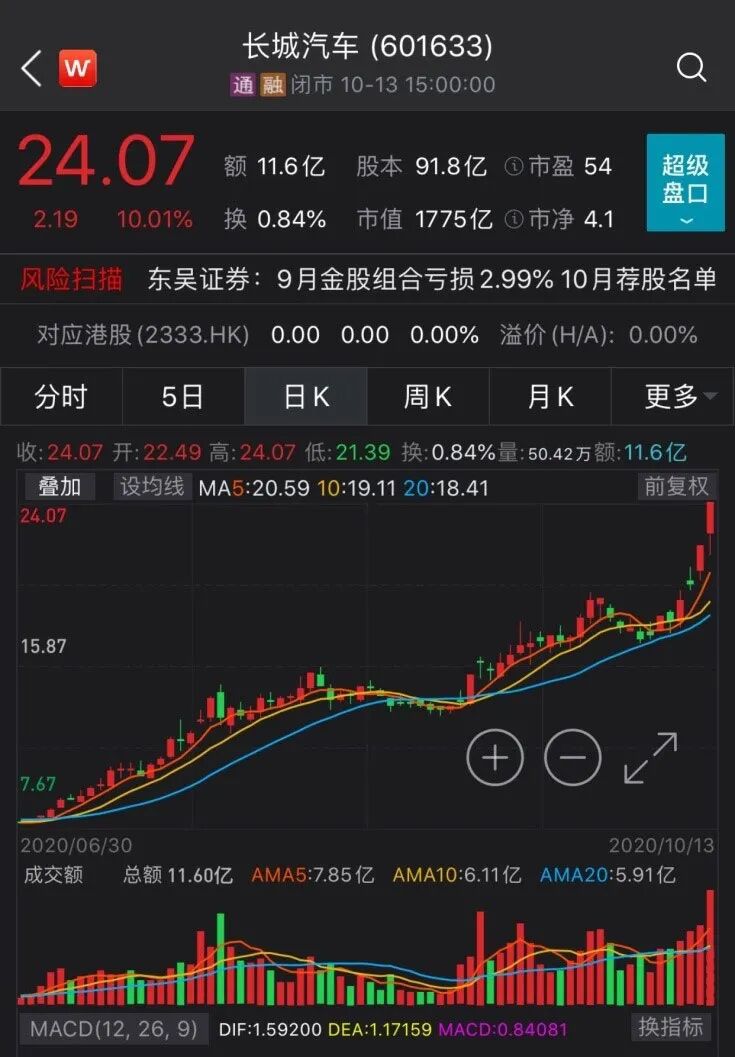Select the 日K chart tab

(x=306, y=397)
